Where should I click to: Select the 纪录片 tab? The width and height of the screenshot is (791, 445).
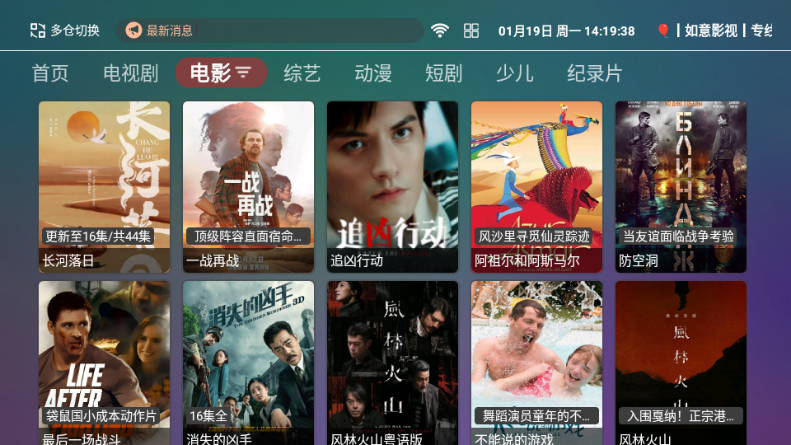(x=594, y=73)
